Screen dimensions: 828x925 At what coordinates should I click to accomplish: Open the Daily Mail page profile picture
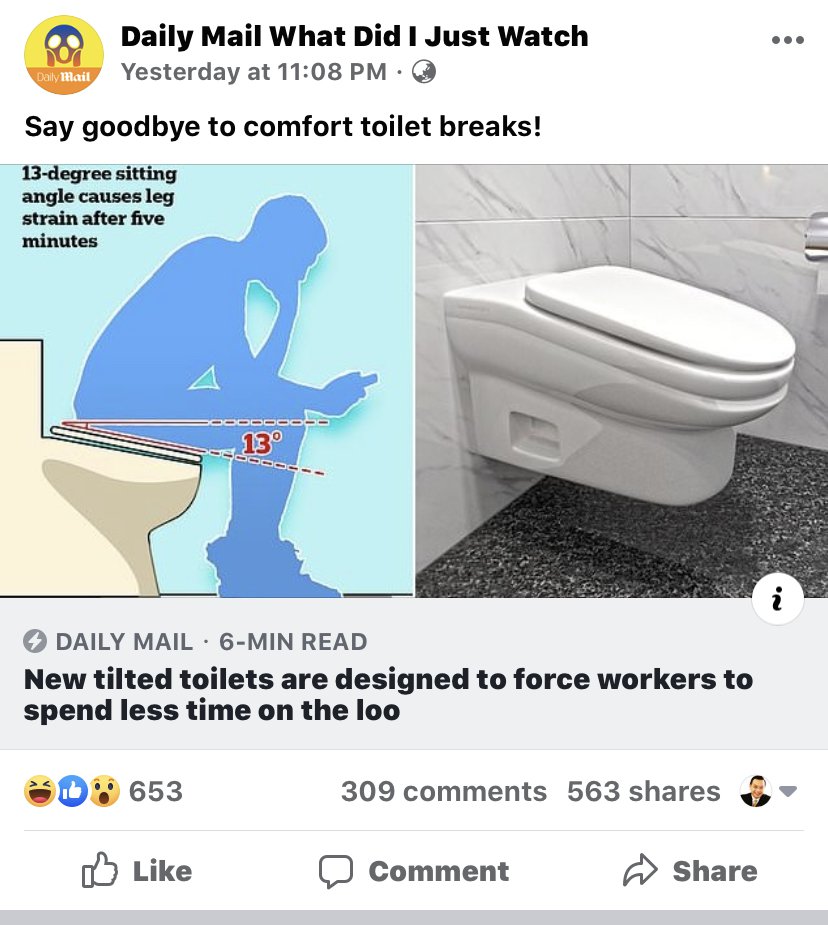[x=63, y=55]
